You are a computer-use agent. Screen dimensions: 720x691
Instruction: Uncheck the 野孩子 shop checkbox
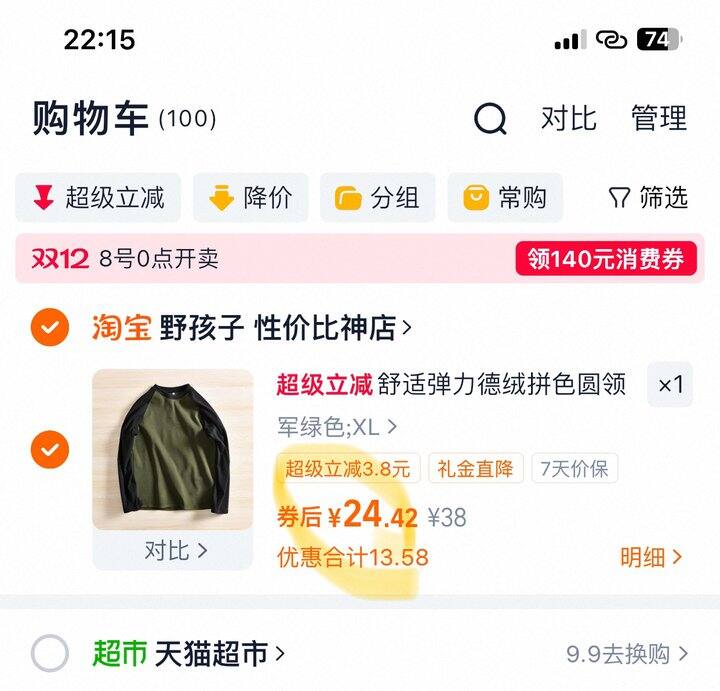pos(50,327)
